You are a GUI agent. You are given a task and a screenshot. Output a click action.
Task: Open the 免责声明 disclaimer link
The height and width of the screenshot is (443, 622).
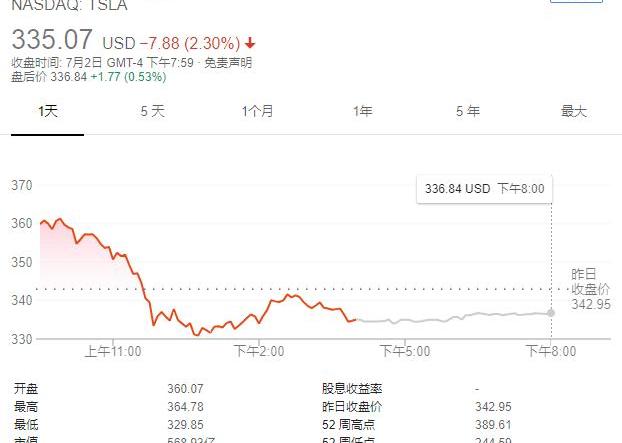pyautogui.click(x=228, y=63)
